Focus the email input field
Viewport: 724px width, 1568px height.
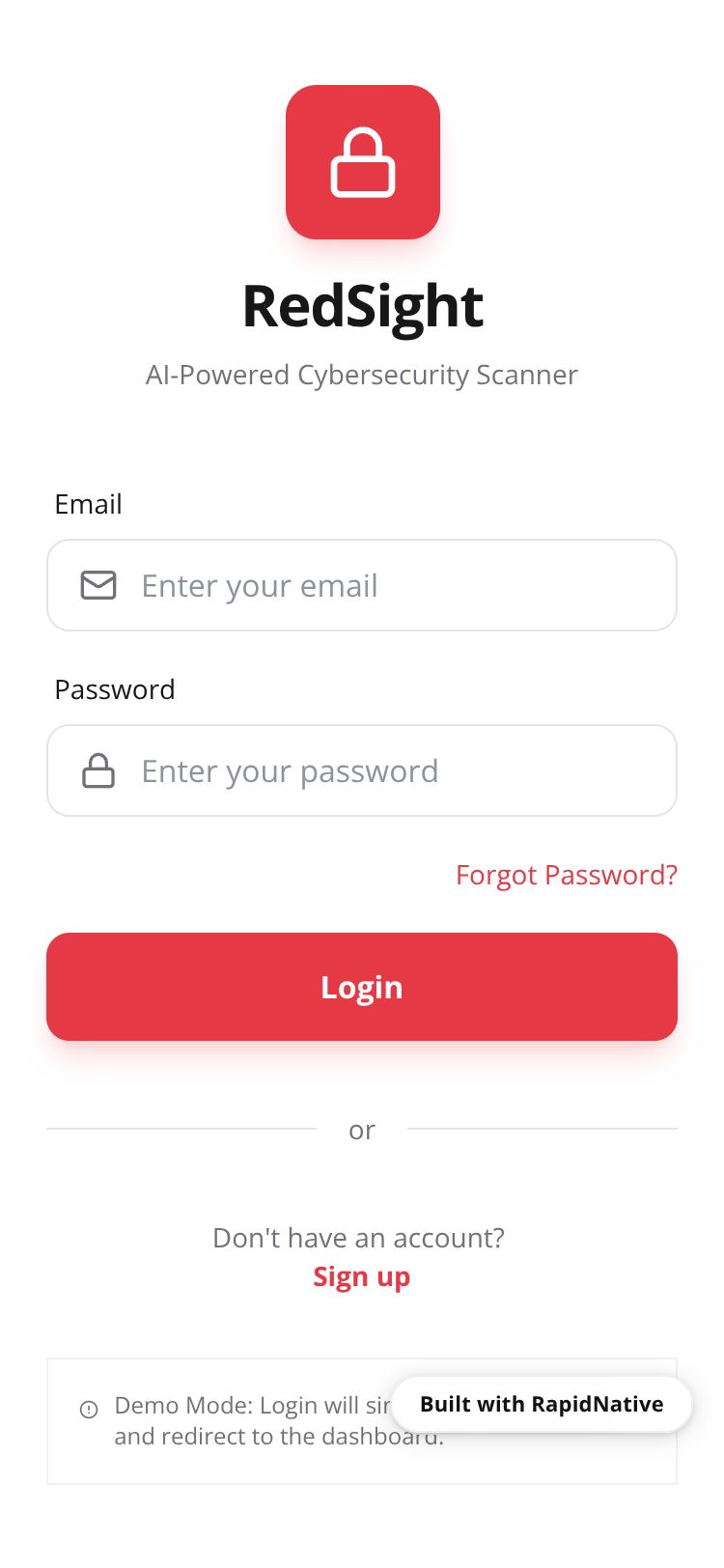386,585
